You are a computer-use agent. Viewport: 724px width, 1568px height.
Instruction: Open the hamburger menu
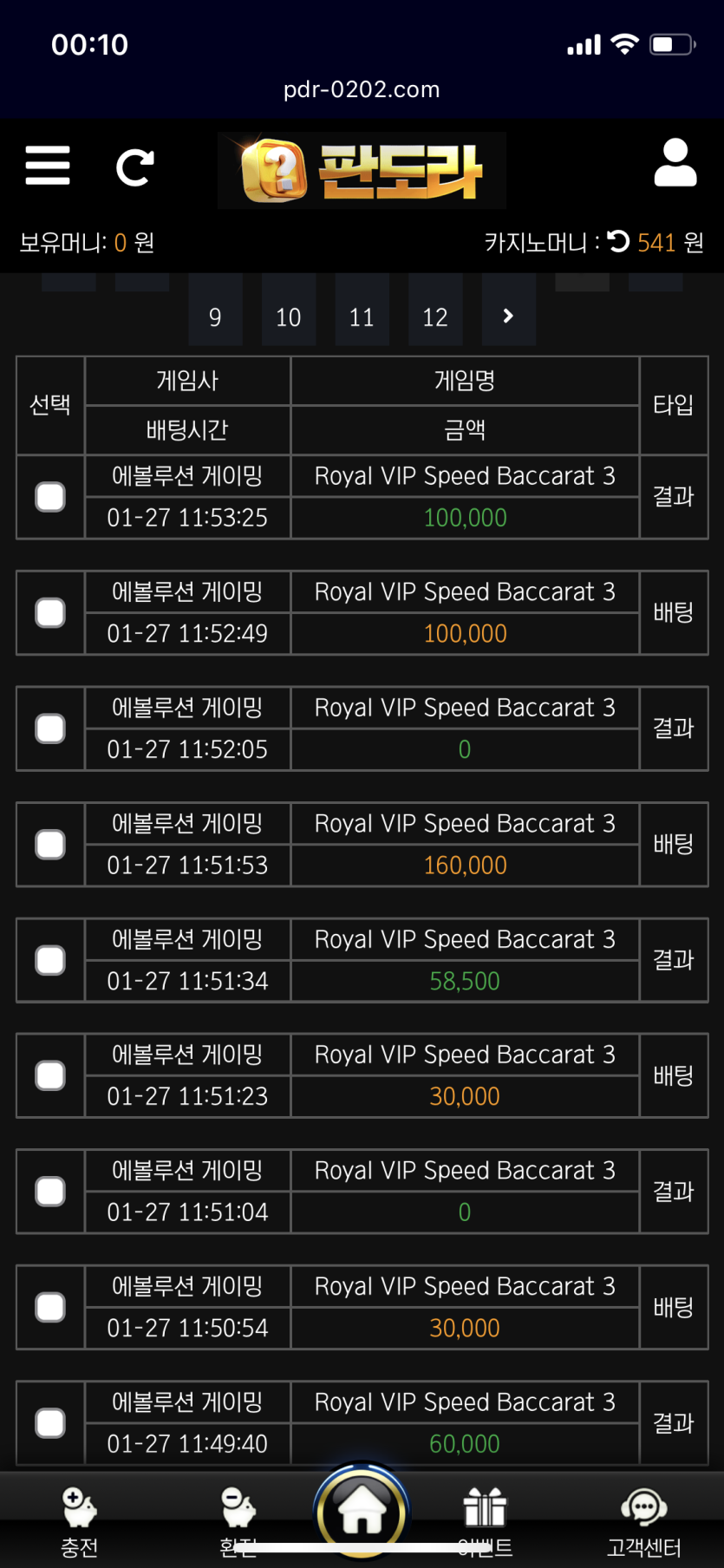point(48,166)
